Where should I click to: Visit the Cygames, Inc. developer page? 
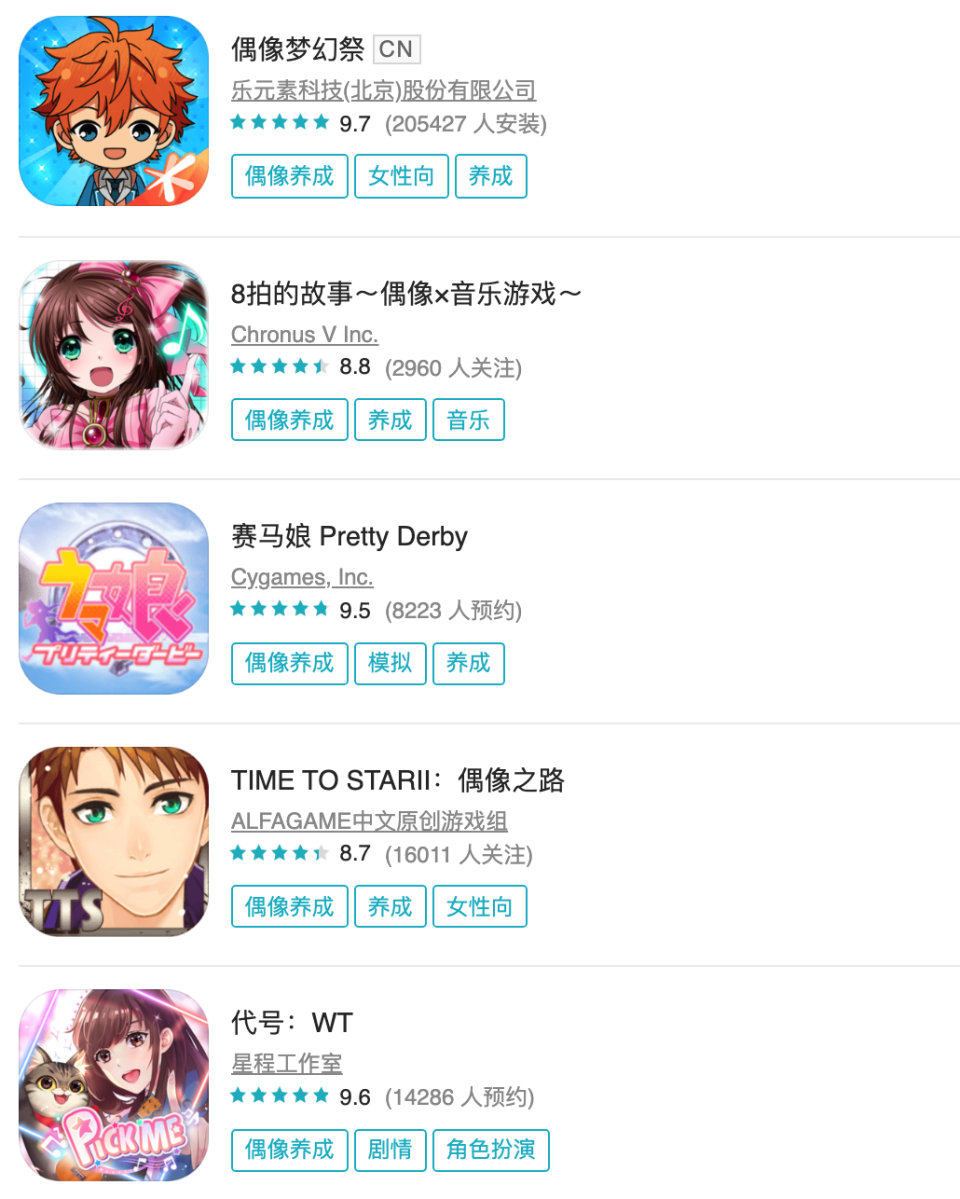tap(302, 578)
